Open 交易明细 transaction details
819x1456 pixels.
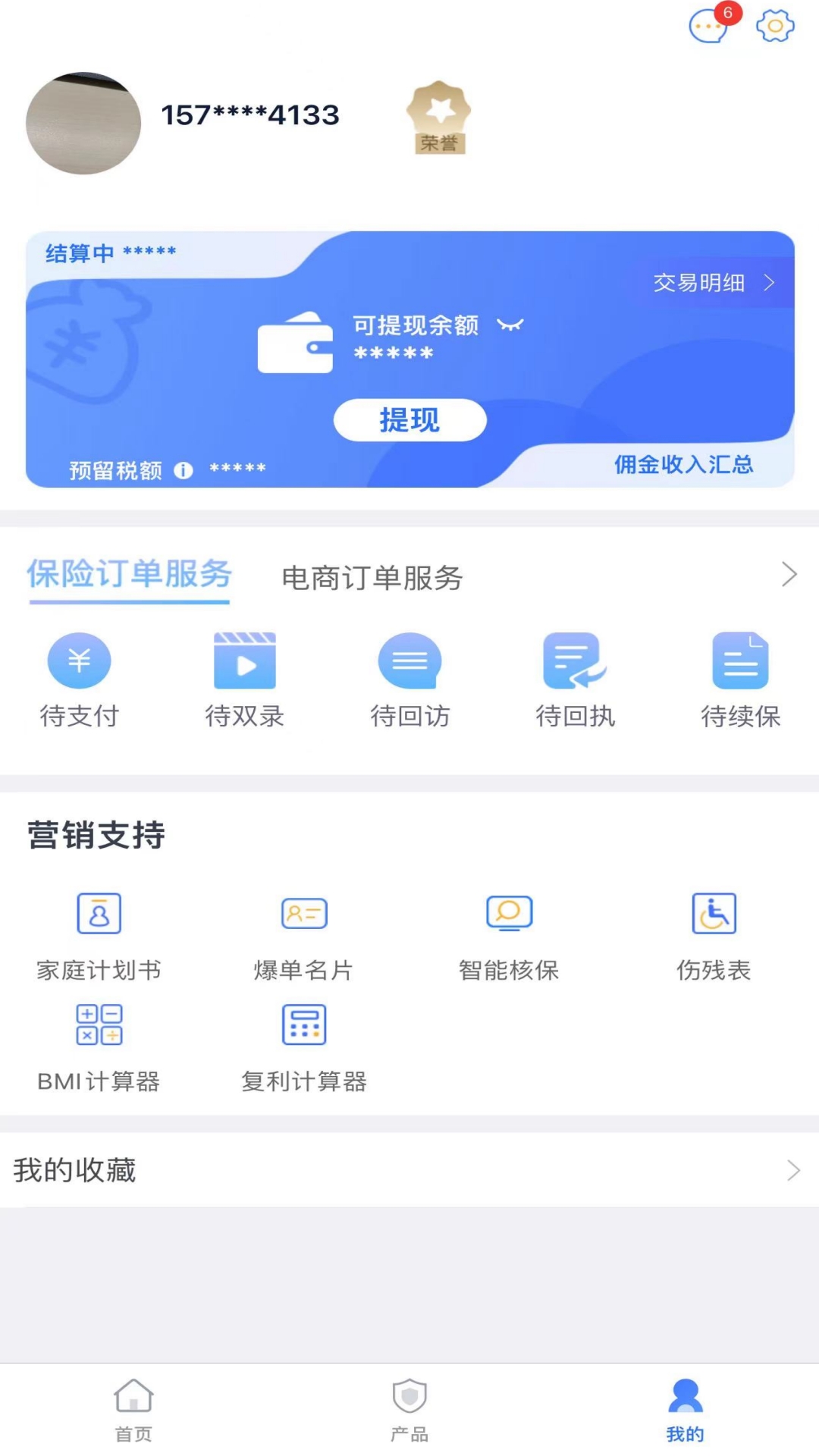(713, 283)
